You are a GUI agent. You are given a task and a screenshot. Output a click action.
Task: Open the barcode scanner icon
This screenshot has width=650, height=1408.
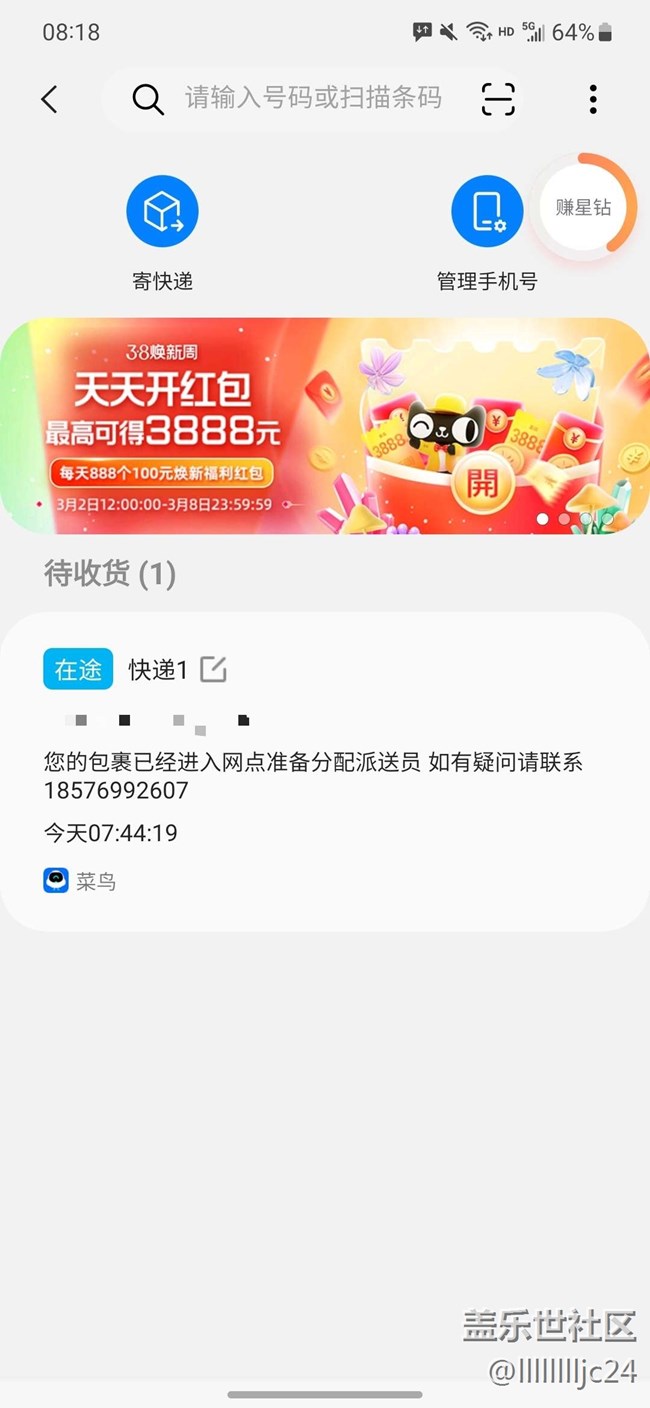(498, 99)
